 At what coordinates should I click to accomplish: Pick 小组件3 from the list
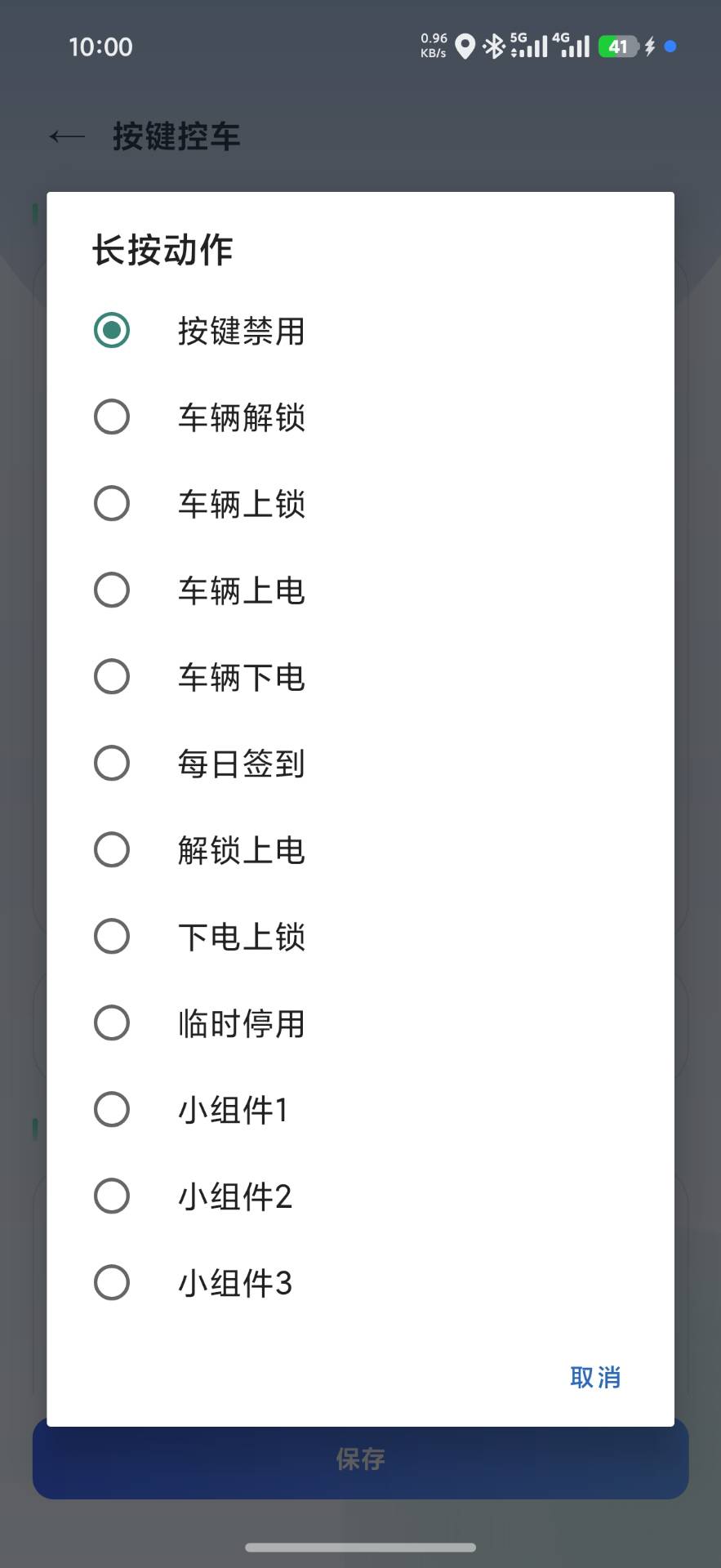click(360, 1283)
